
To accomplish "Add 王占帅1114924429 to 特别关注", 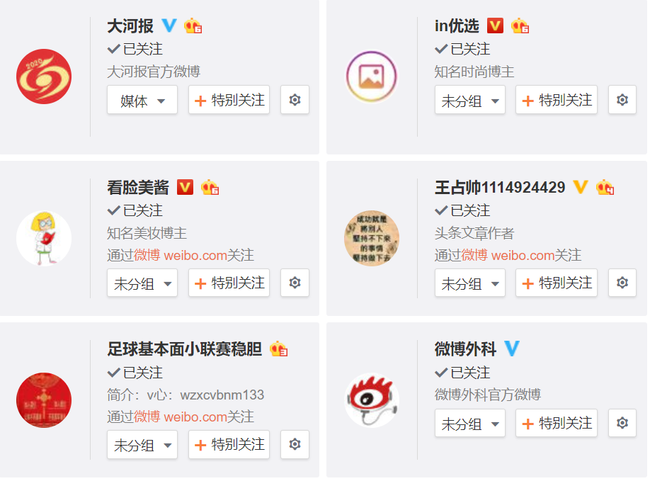I will (556, 283).
